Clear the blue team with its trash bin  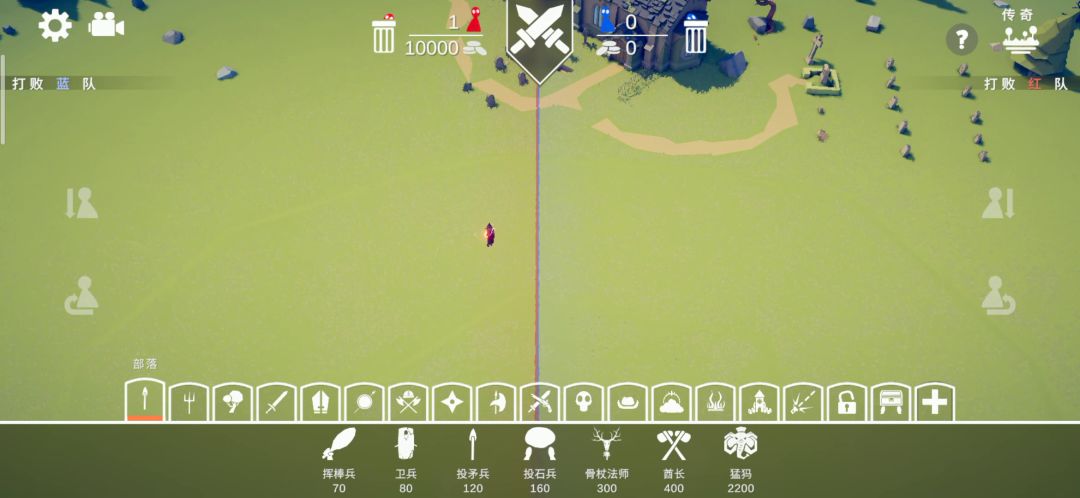click(x=696, y=36)
